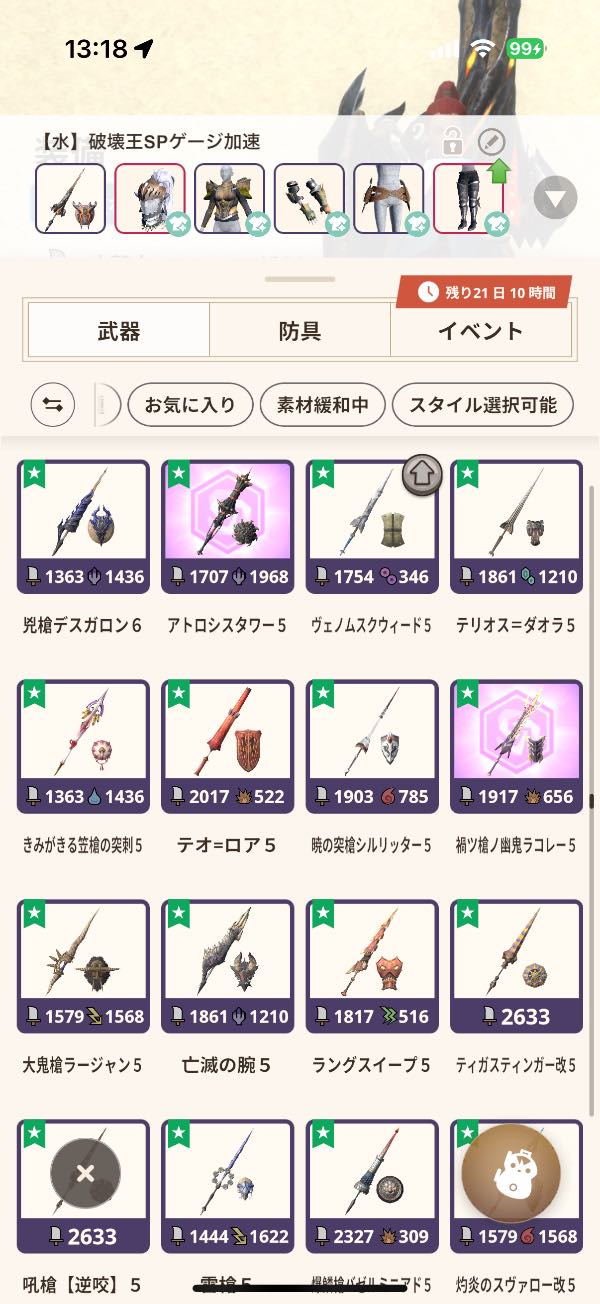This screenshot has height=1304, width=600.
Task: Edit the loadout with the pencil icon
Action: 491,141
